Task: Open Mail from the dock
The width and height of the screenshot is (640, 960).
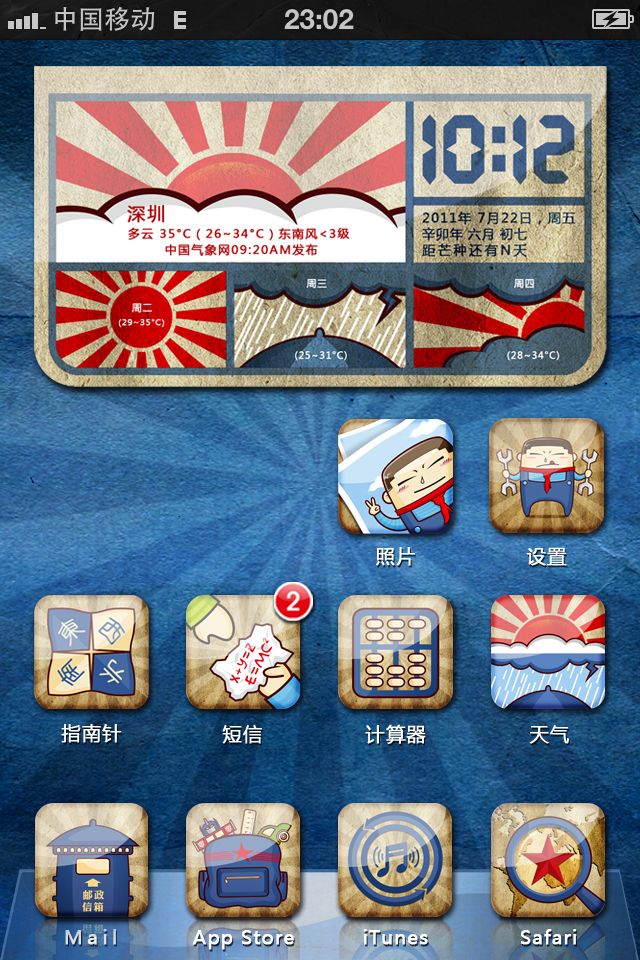Action: pyautogui.click(x=92, y=861)
